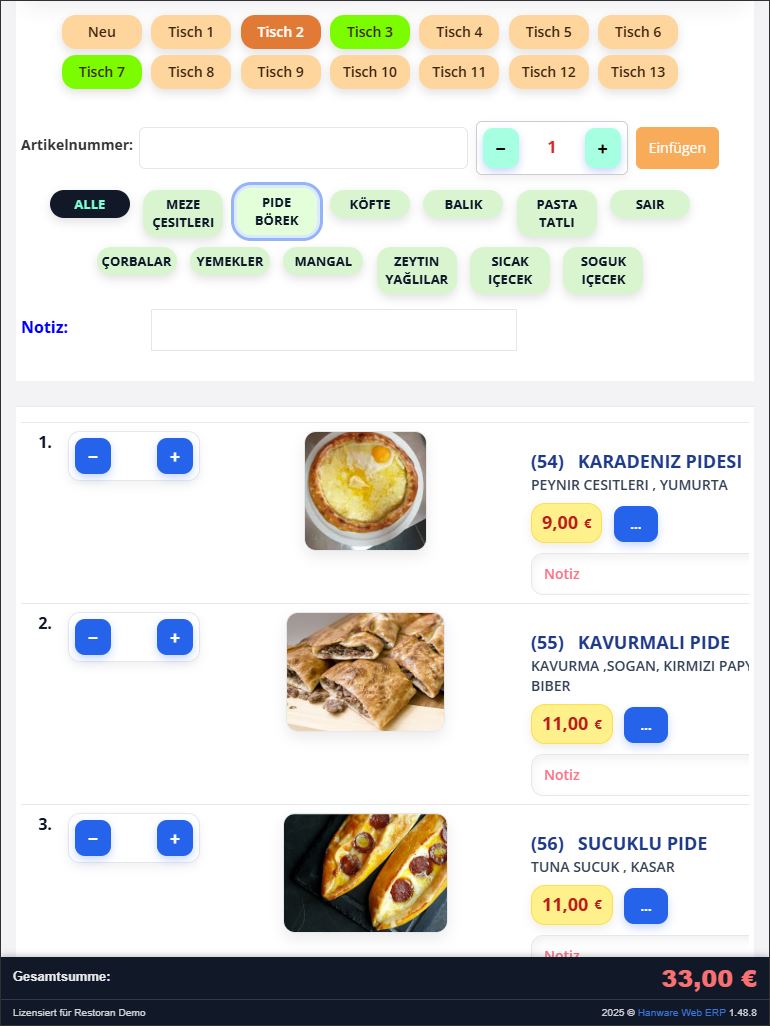Remove one Kavurmali Pide with minus
Image resolution: width=770 pixels, height=1026 pixels.
pos(93,637)
